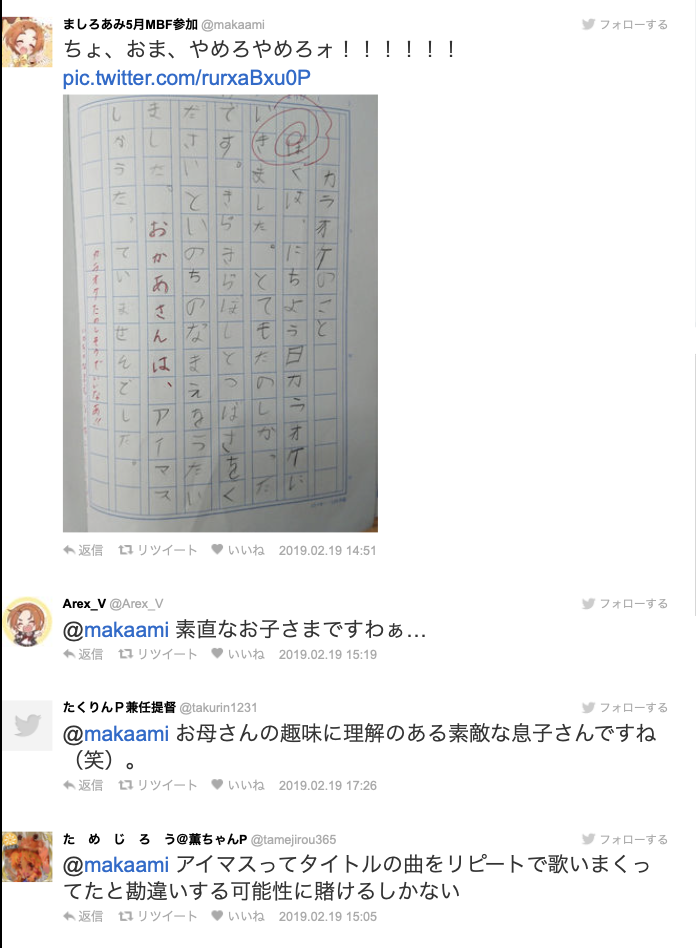Retweet the tweet by takurin1231

(158, 785)
